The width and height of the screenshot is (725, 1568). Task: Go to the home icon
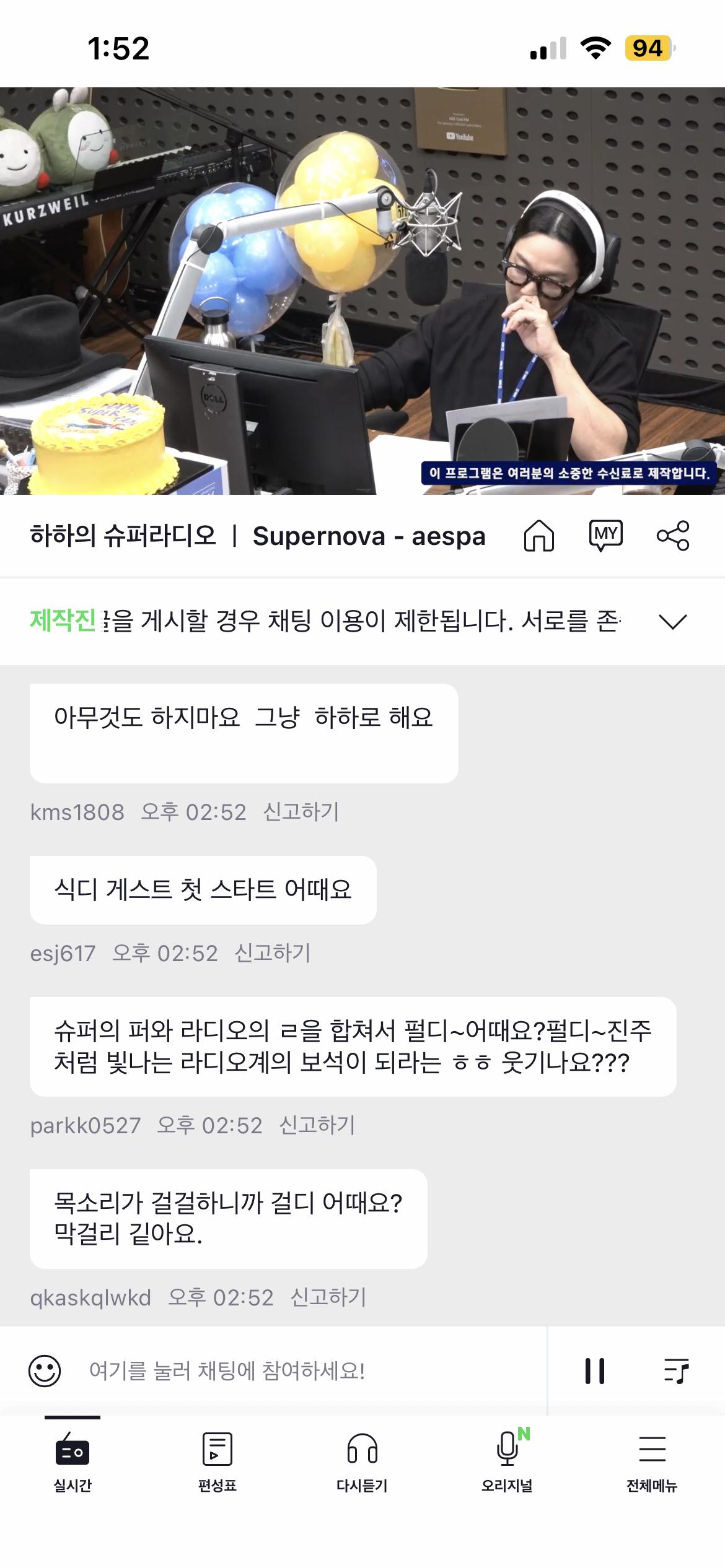click(x=538, y=536)
